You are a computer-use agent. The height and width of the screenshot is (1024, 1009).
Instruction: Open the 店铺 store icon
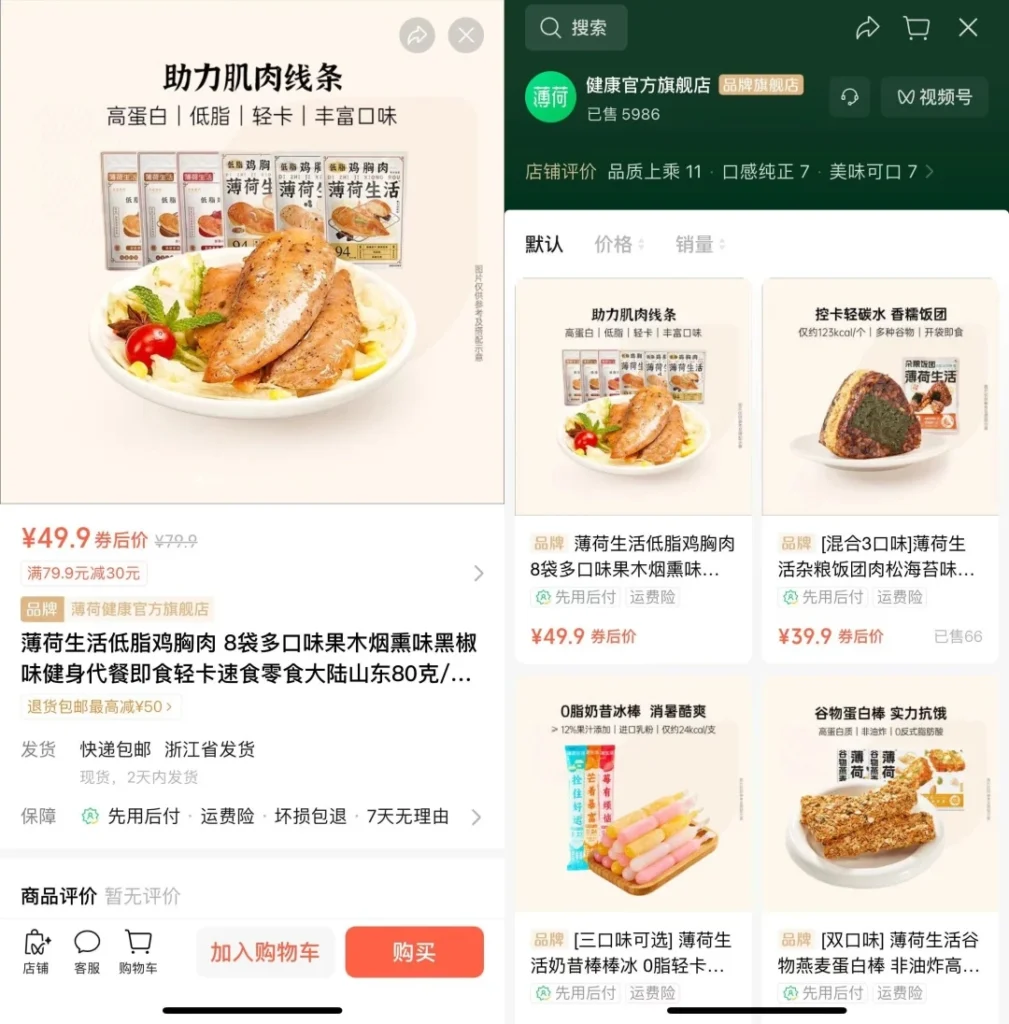coord(36,951)
